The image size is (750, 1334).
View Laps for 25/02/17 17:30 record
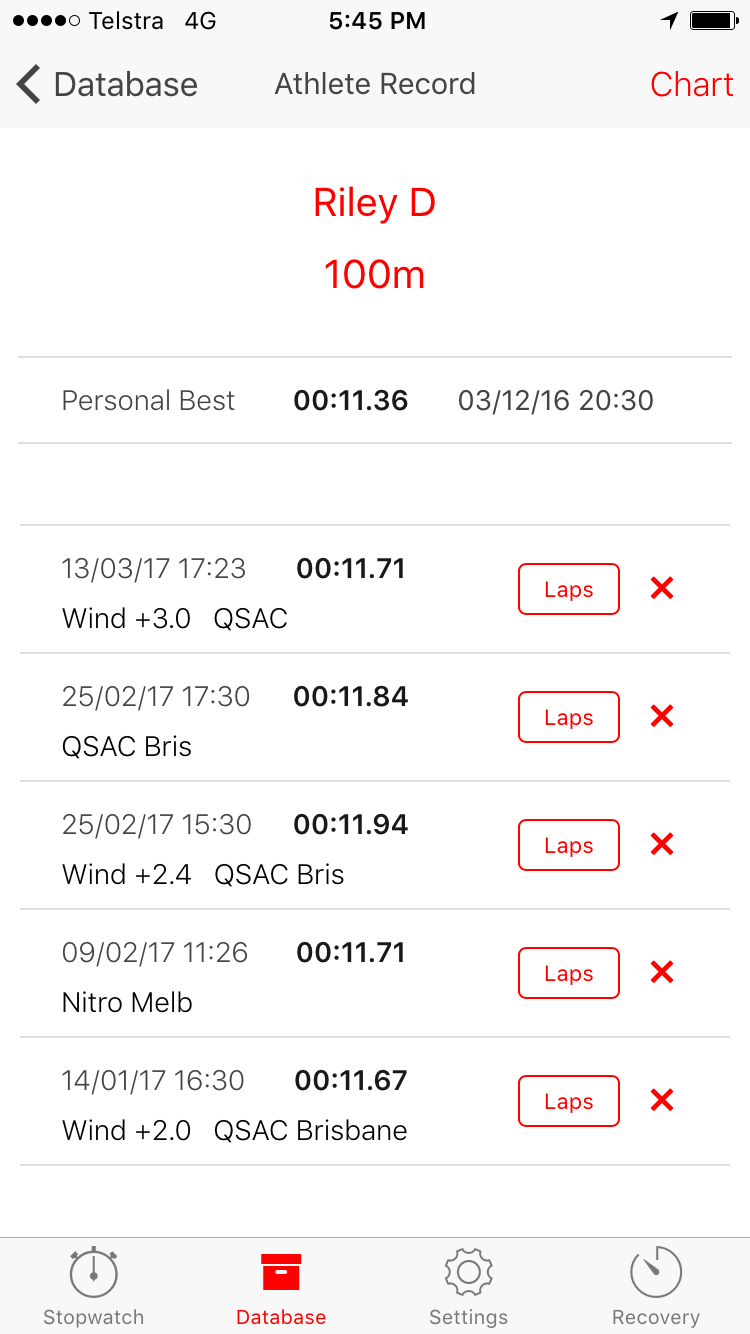pos(569,717)
